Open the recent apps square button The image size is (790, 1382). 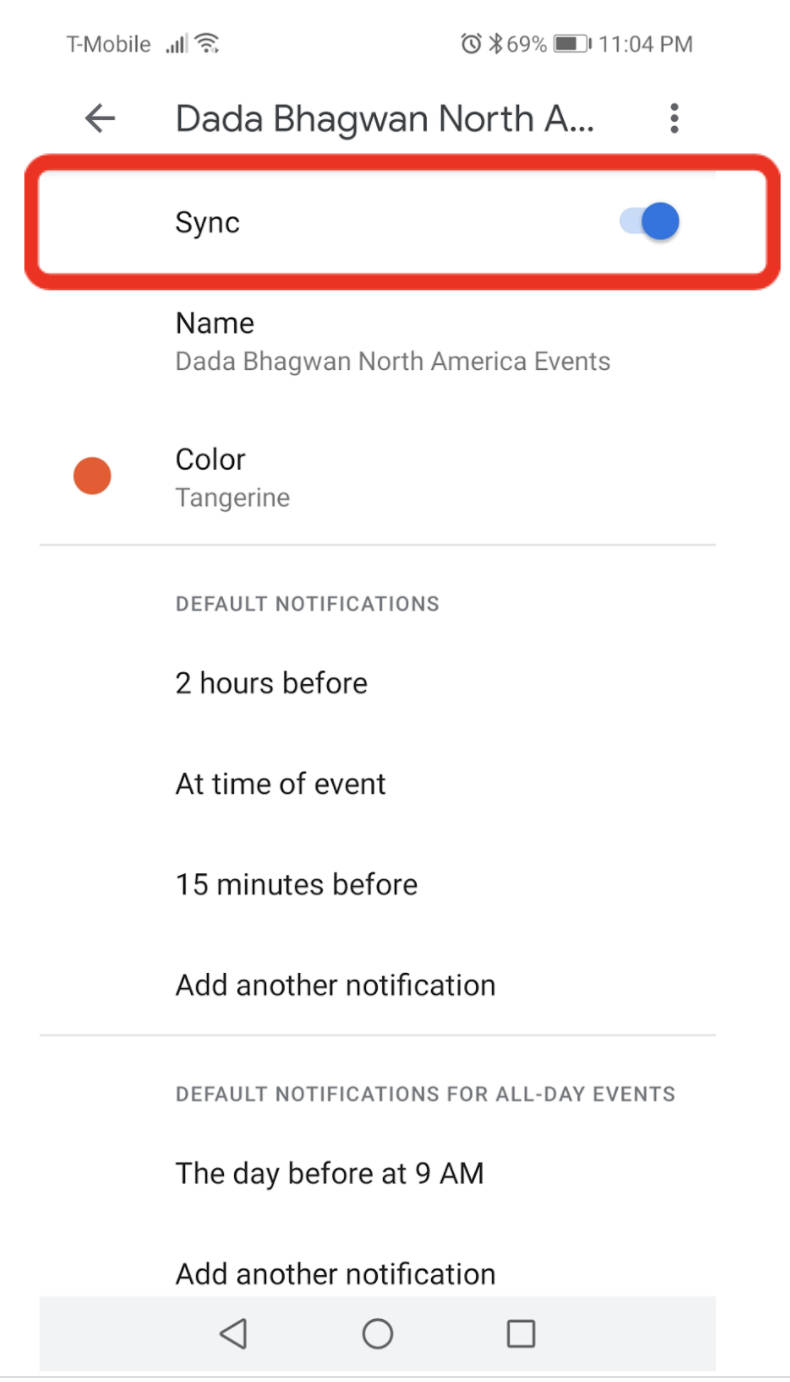(x=521, y=1333)
